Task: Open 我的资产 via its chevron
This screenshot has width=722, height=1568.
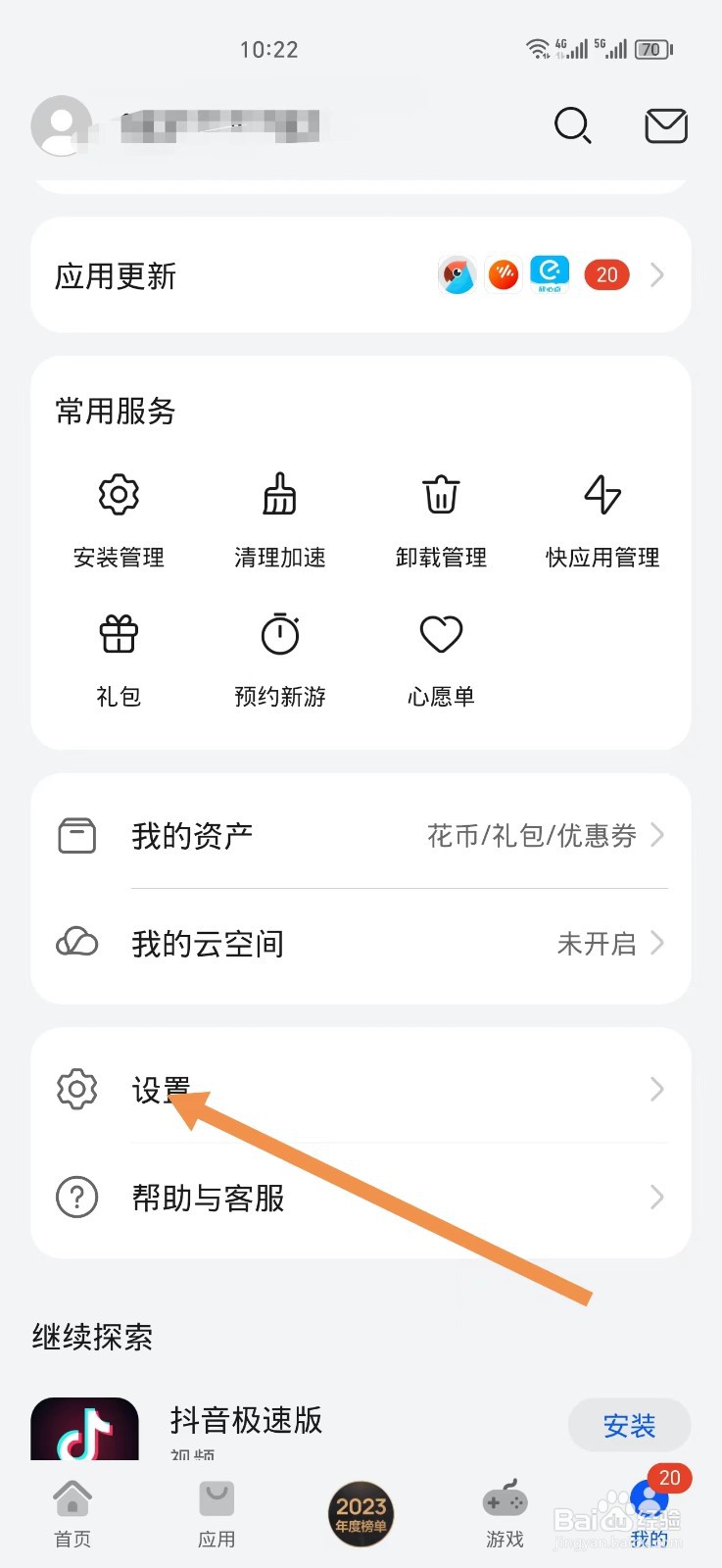Action: point(657,836)
